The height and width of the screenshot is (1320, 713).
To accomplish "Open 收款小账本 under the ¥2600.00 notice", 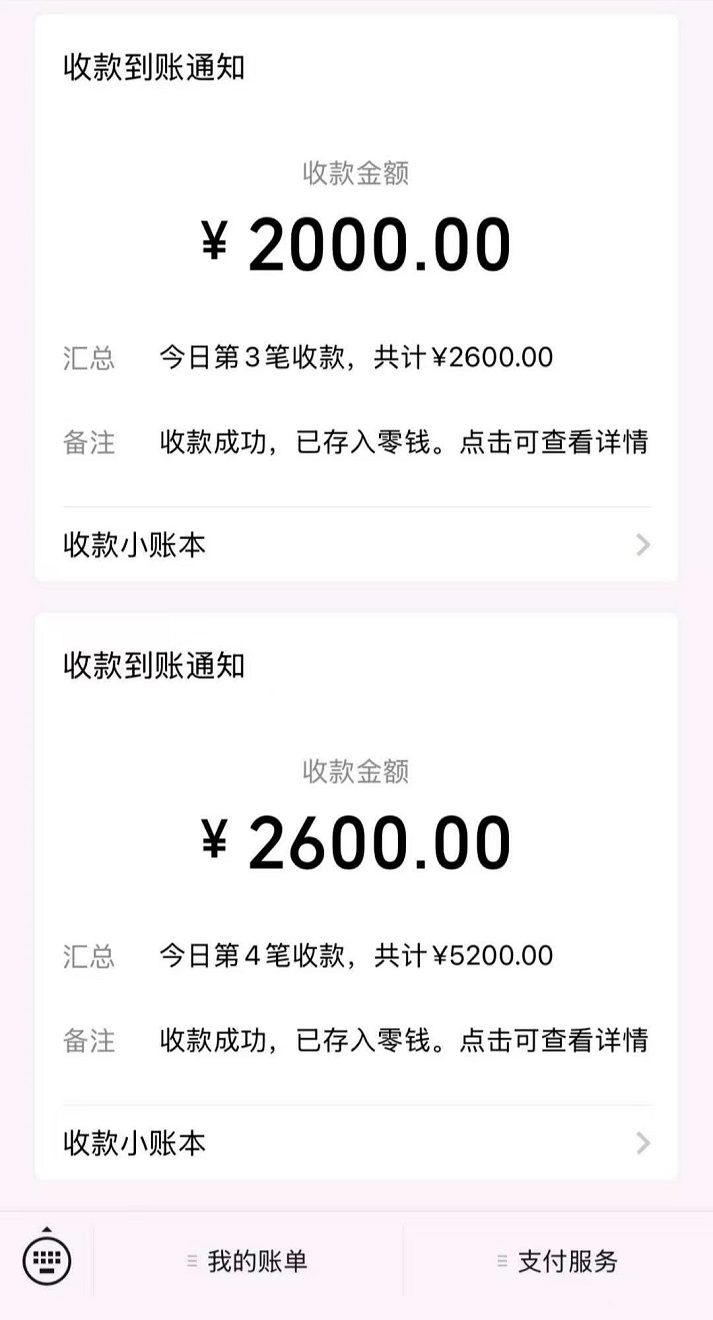I will tap(356, 1143).
